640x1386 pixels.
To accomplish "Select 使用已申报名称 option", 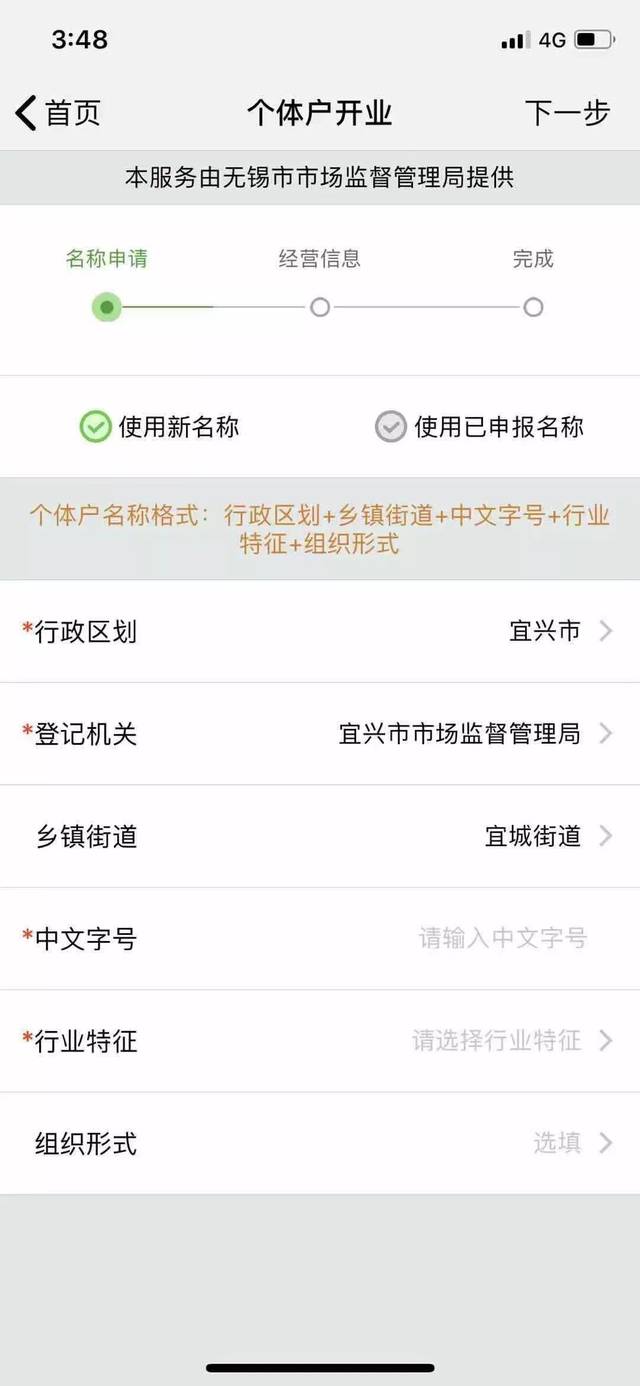I will pos(479,427).
